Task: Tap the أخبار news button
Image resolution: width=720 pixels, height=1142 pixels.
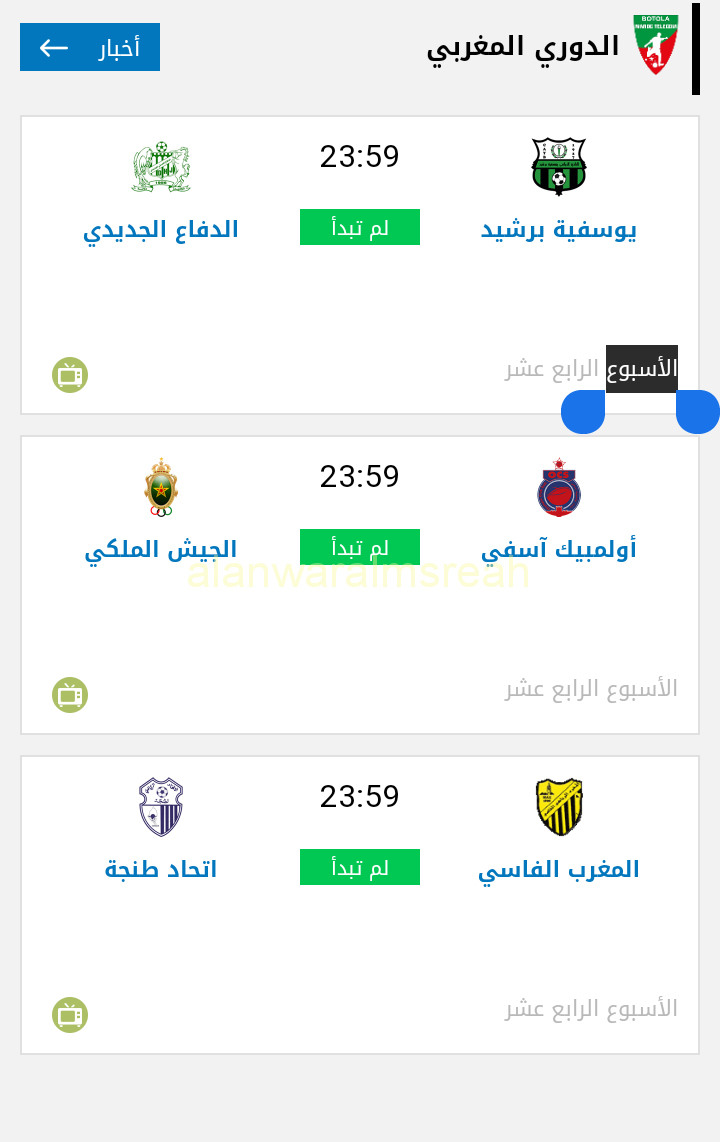Action: [x=90, y=47]
